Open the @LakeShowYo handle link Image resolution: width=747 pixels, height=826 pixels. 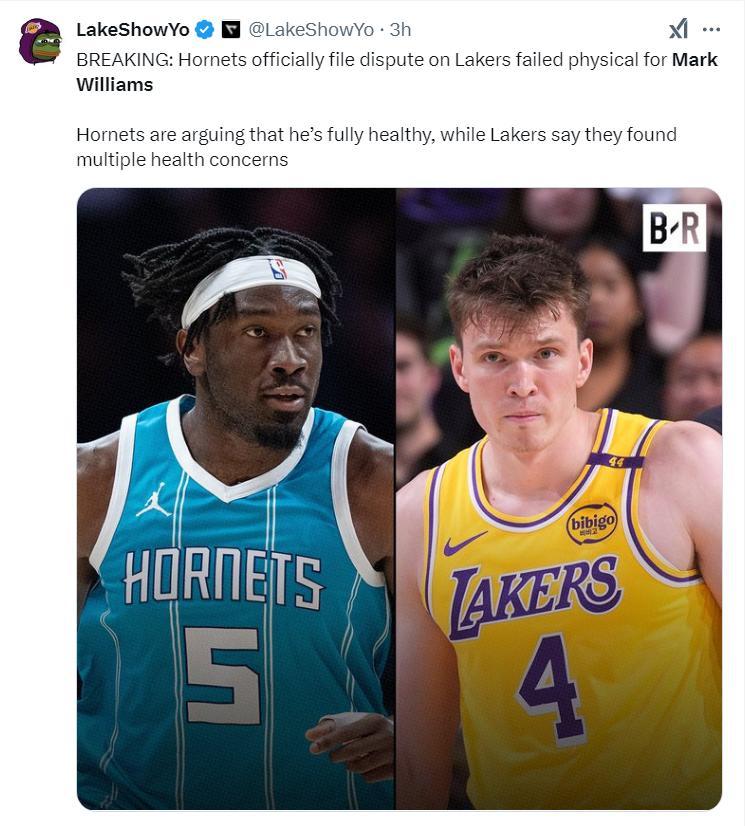pyautogui.click(x=311, y=30)
